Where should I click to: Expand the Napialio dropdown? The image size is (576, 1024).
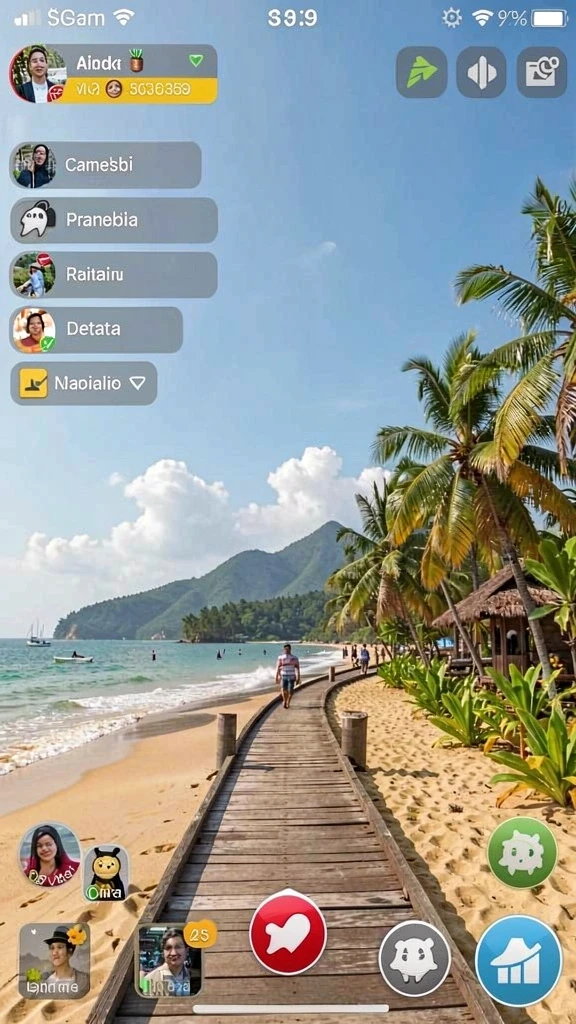84,383
